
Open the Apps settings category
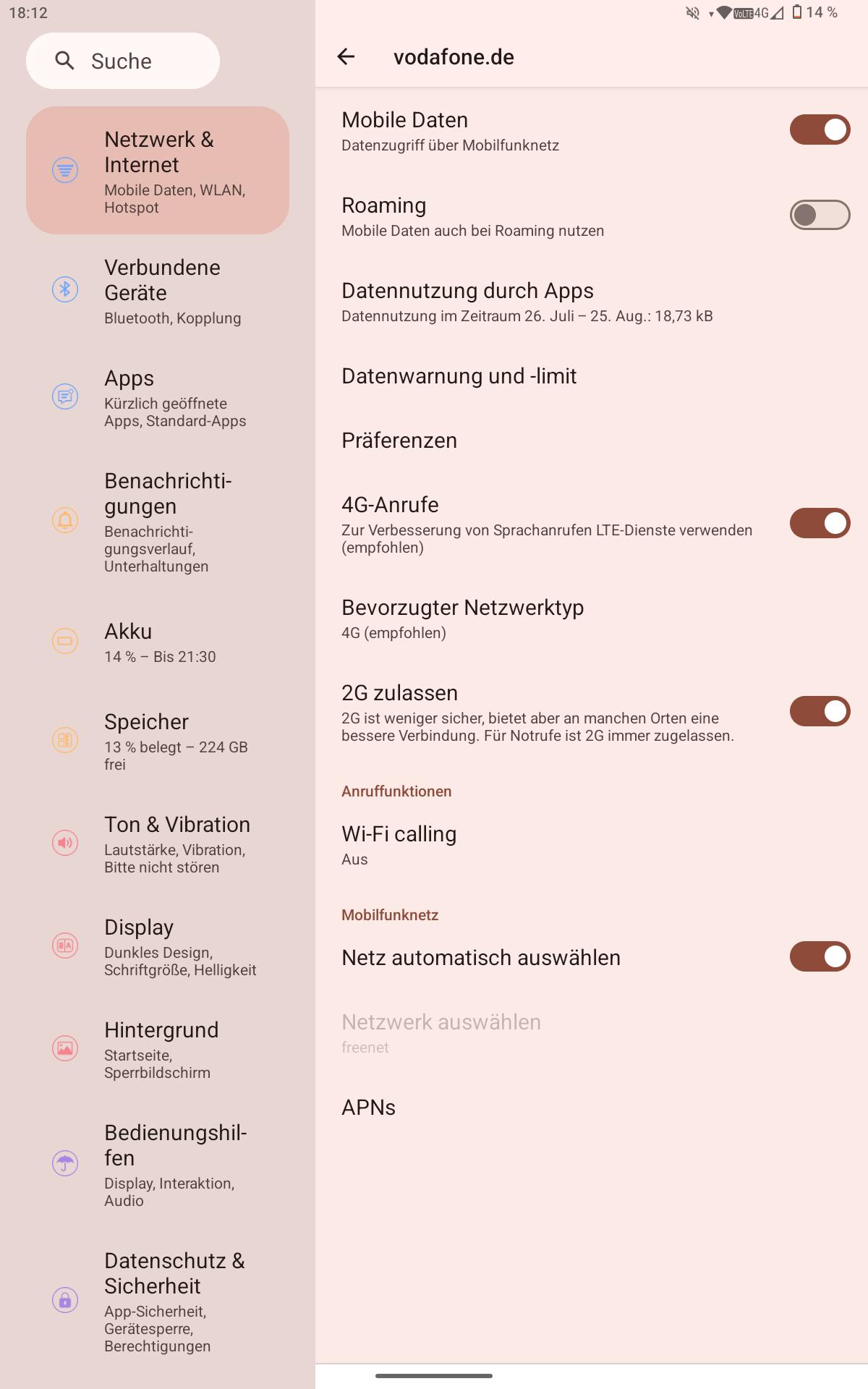pos(158,398)
